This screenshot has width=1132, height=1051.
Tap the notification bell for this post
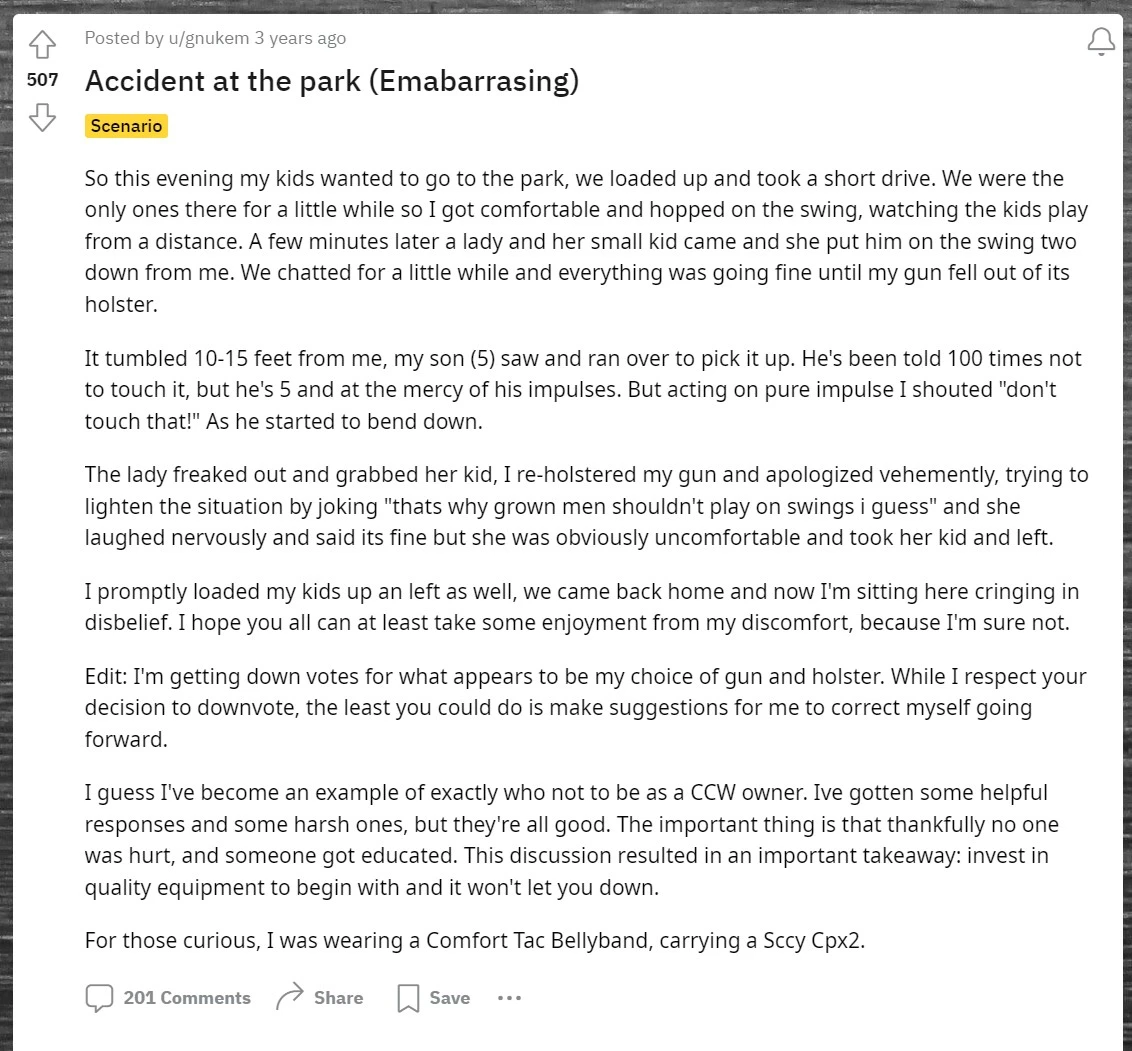(x=1100, y=42)
